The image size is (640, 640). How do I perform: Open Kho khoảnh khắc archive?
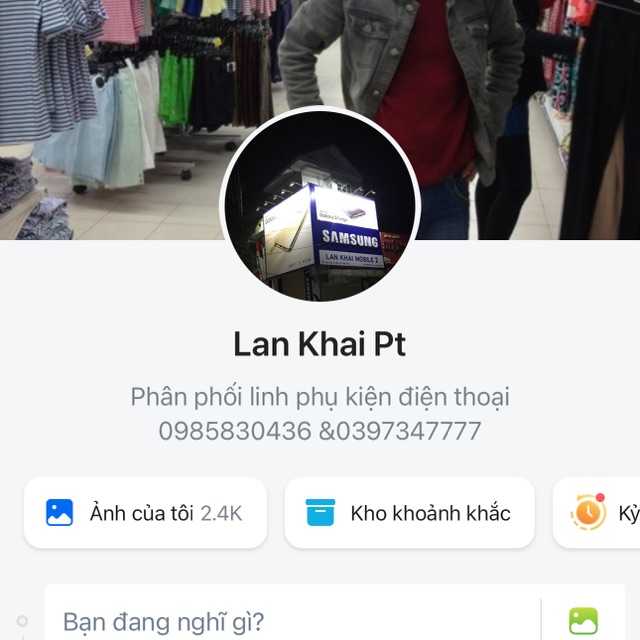pos(409,513)
